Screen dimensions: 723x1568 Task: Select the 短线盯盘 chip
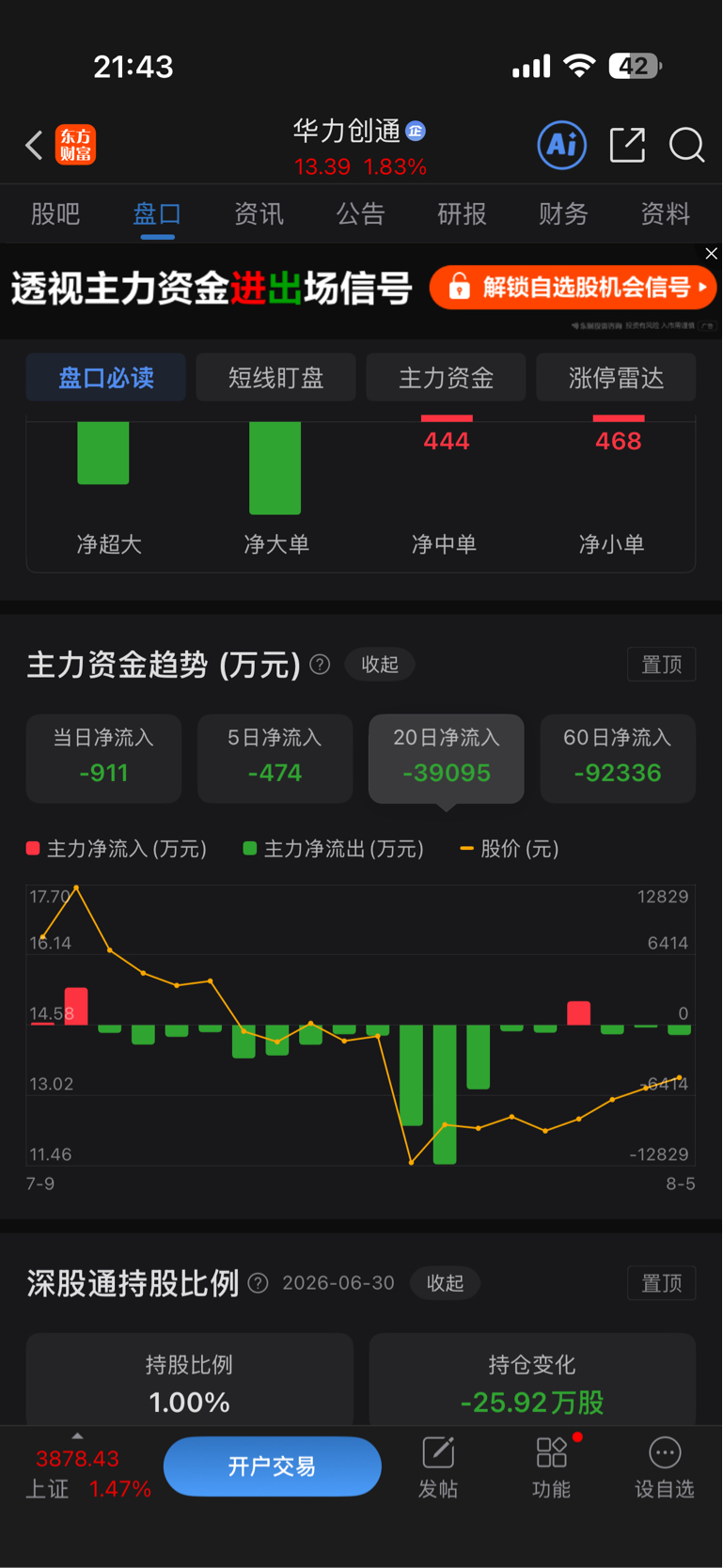[275, 378]
